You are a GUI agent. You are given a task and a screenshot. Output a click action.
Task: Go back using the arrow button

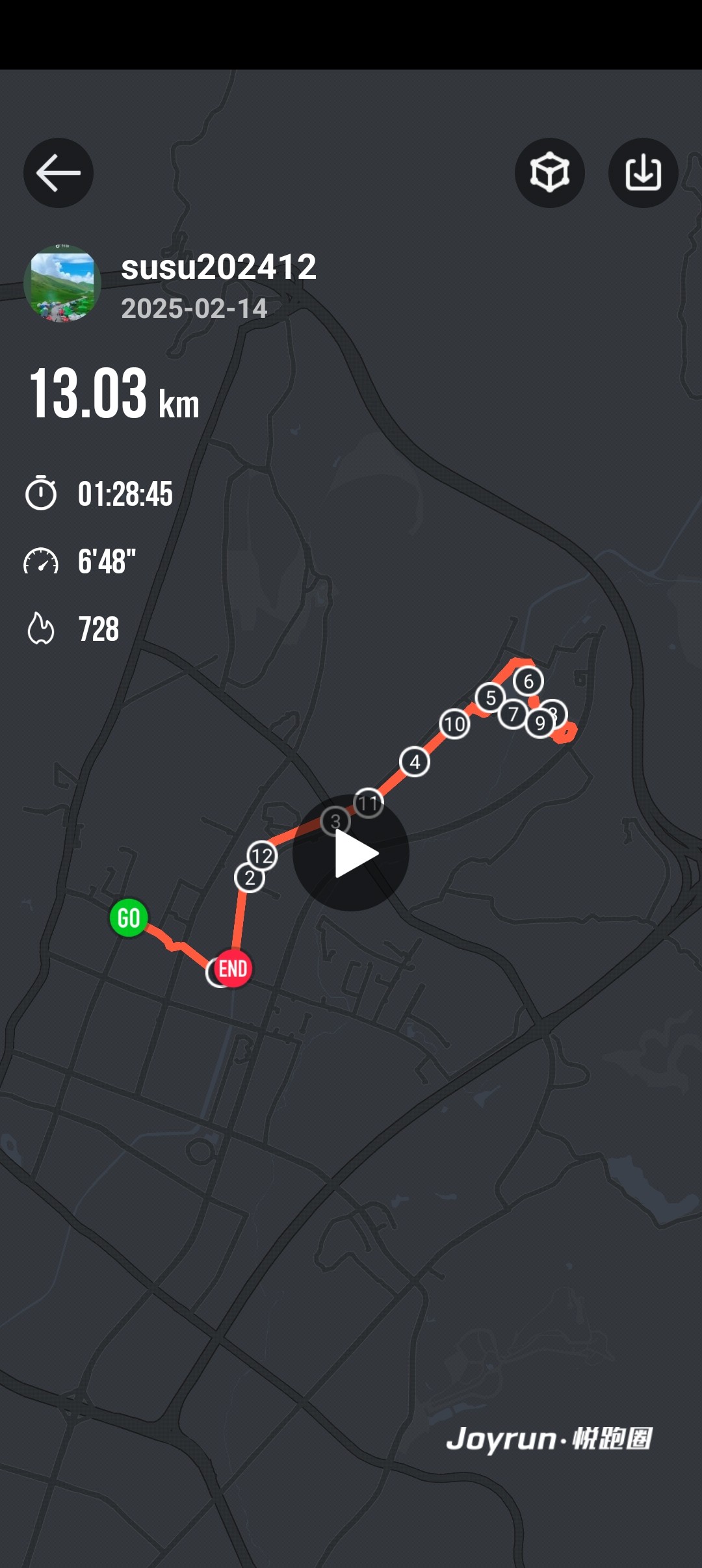[58, 173]
